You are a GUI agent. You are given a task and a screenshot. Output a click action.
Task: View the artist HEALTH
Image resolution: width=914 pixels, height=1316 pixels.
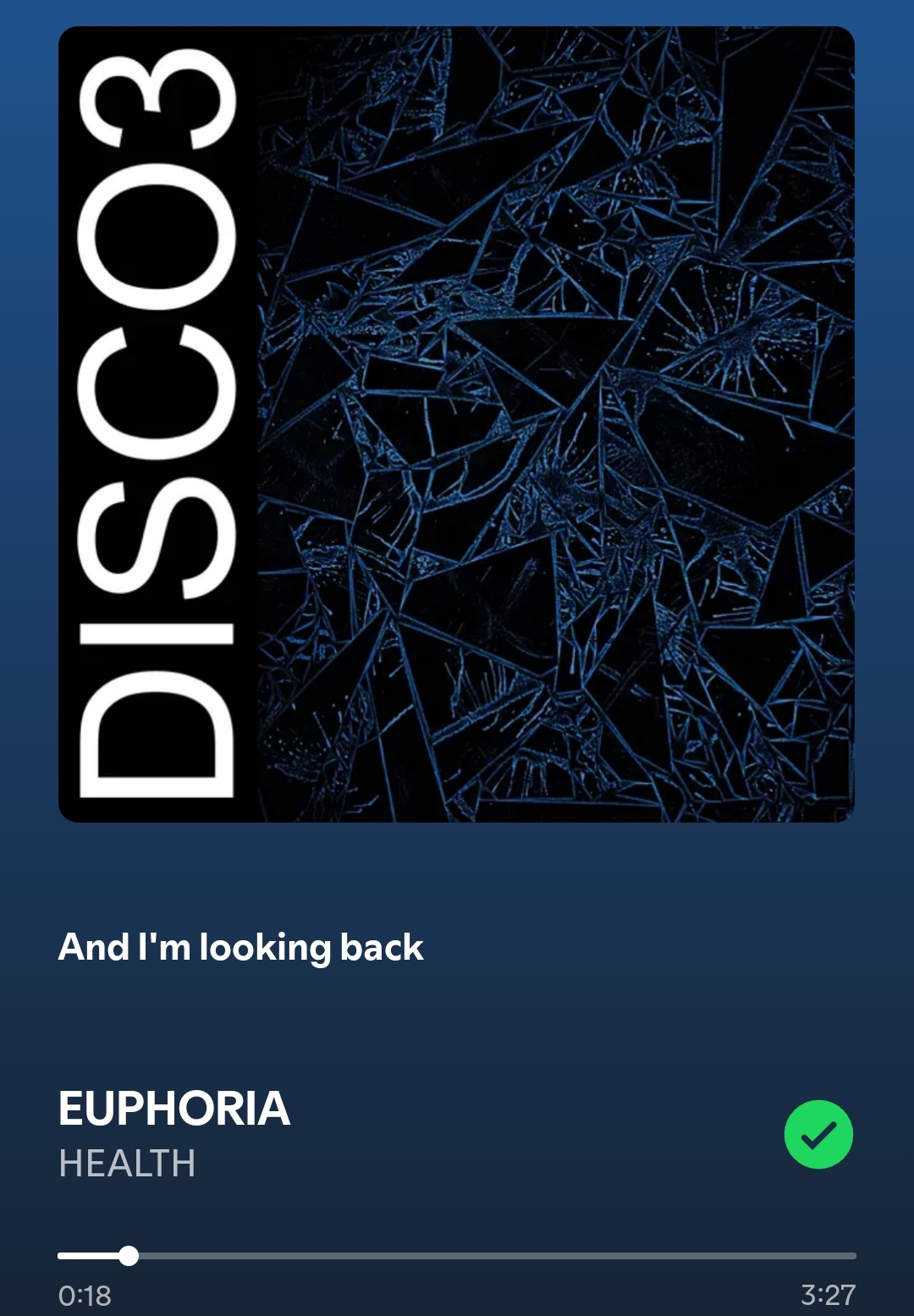pyautogui.click(x=127, y=1164)
